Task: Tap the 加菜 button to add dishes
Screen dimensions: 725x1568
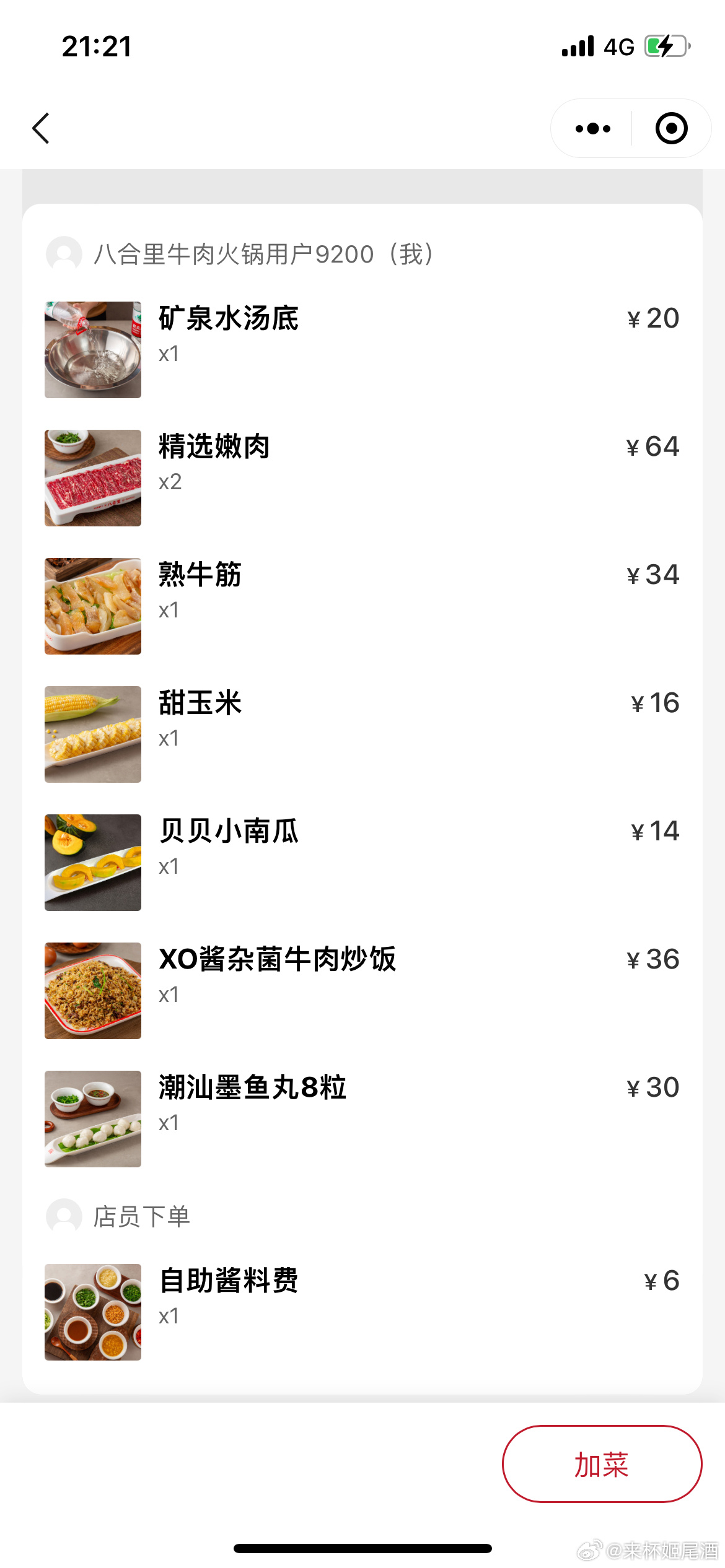Action: [602, 1464]
